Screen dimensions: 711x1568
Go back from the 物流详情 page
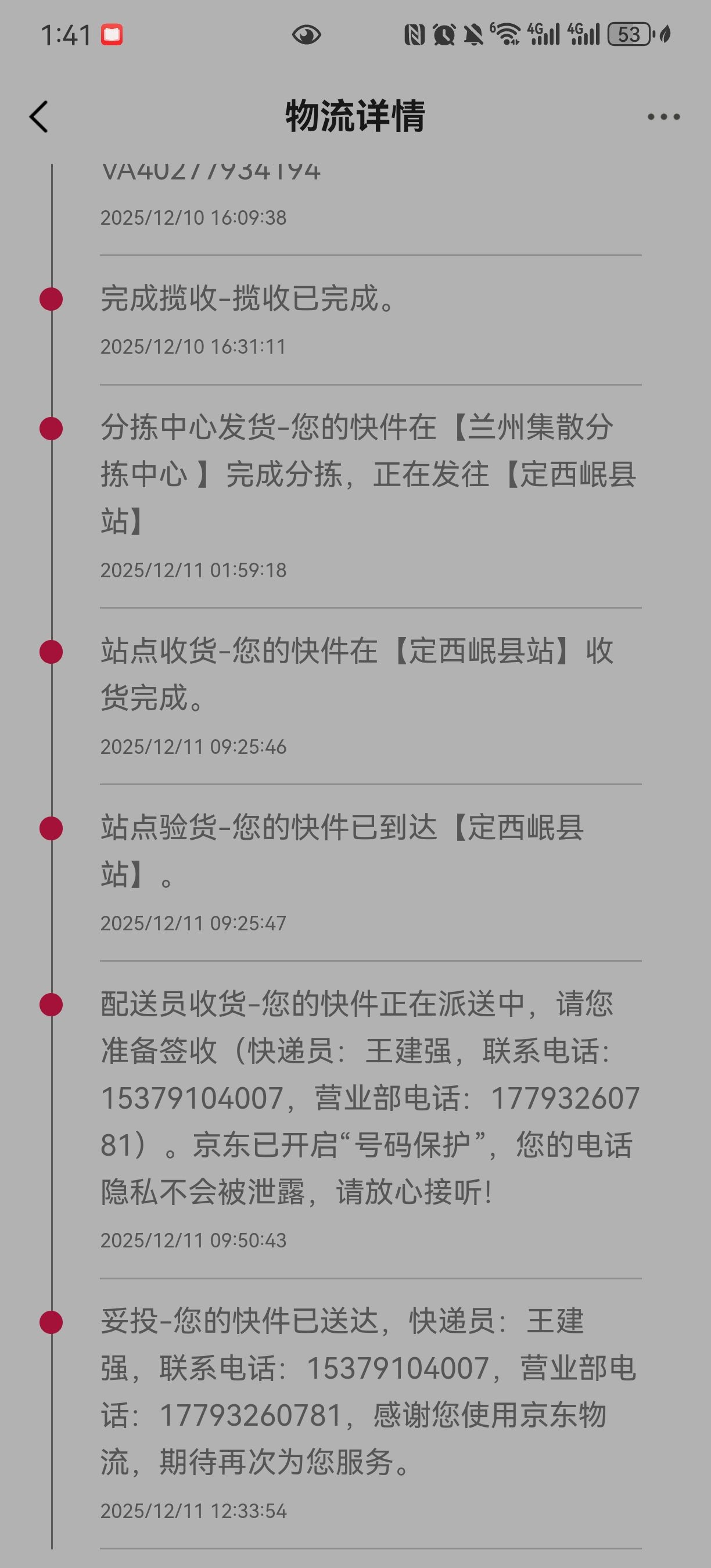click(x=39, y=116)
